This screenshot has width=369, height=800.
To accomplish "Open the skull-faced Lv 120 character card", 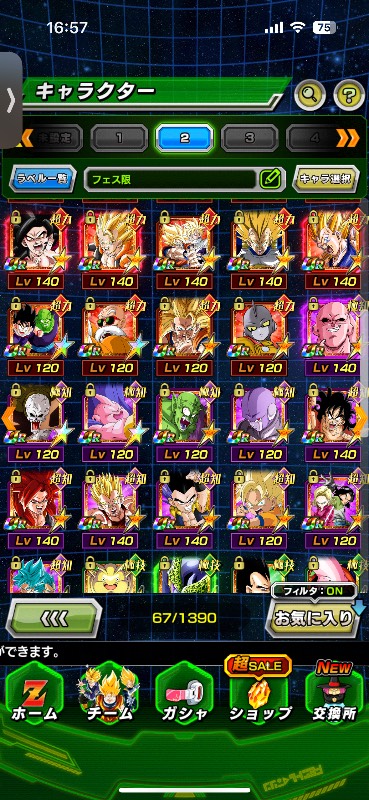I will click(35, 422).
